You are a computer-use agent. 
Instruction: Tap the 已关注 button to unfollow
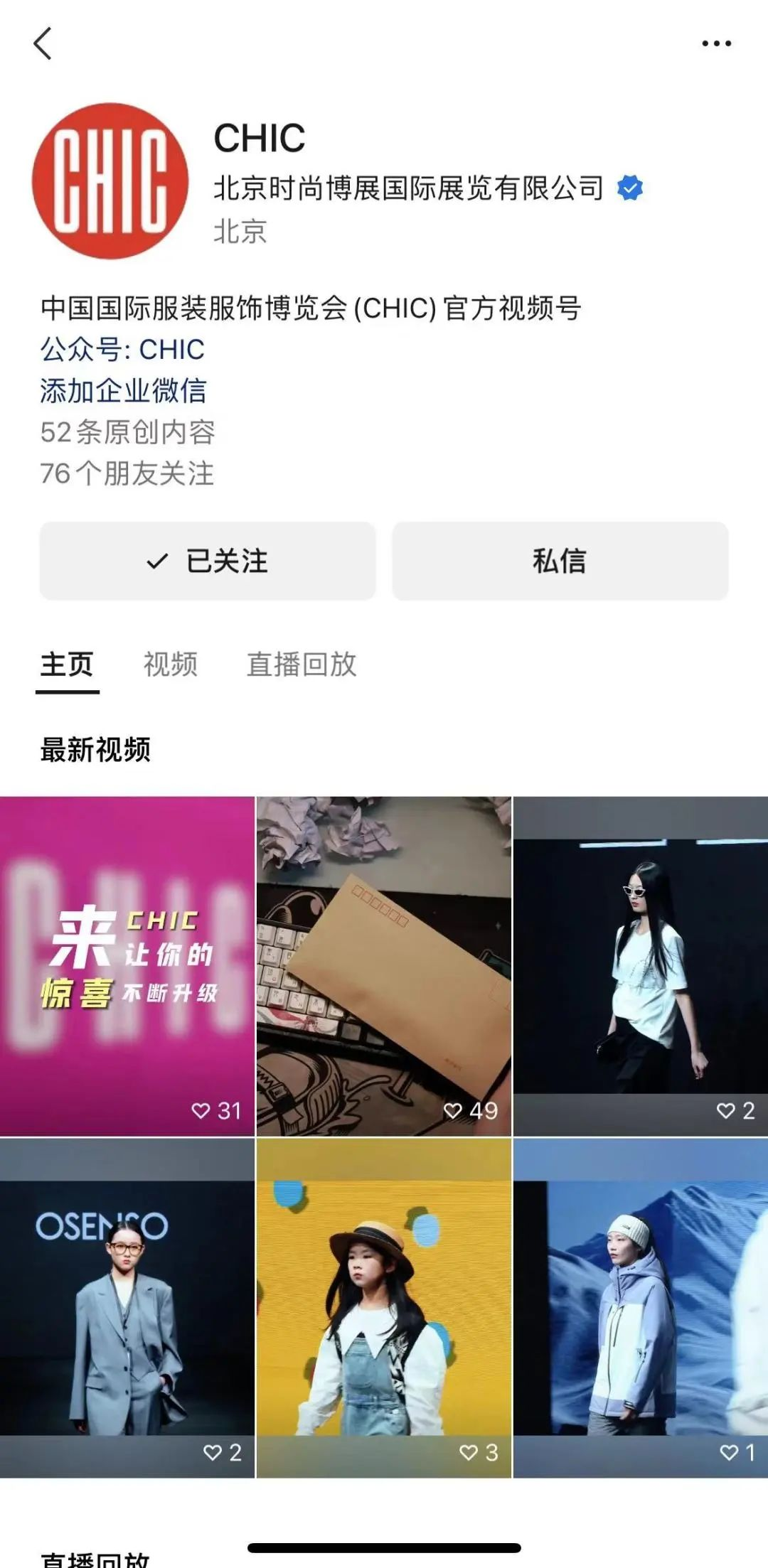coord(207,561)
